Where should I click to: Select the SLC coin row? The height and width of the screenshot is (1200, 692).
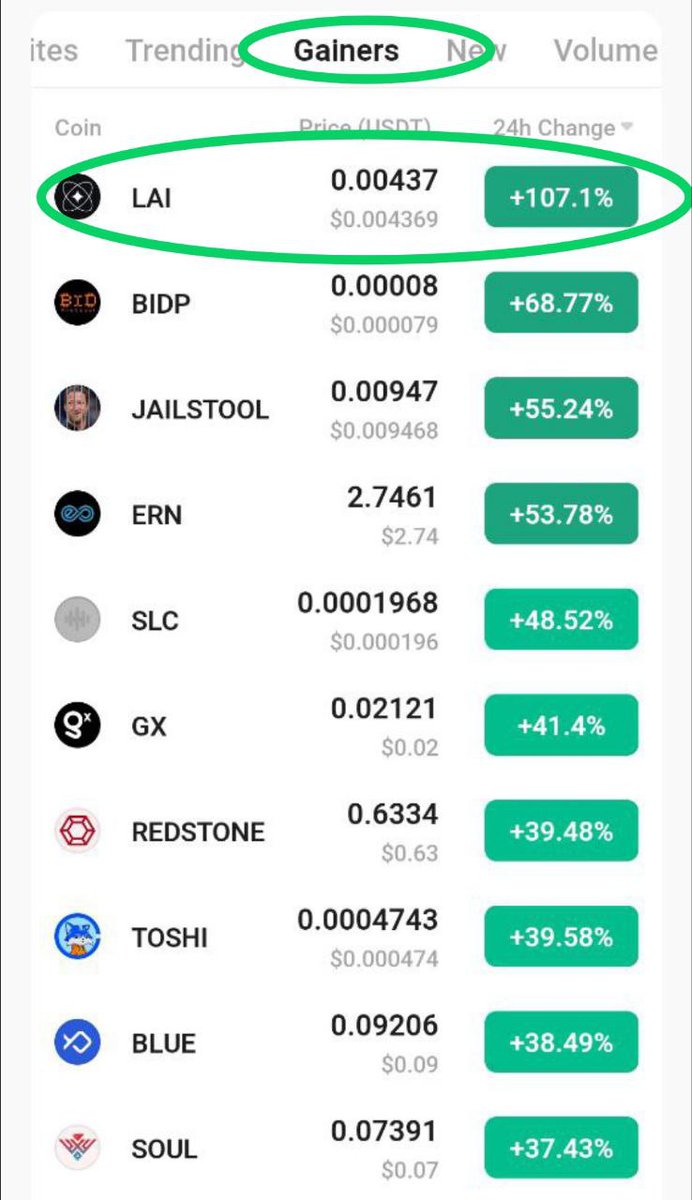click(x=346, y=620)
